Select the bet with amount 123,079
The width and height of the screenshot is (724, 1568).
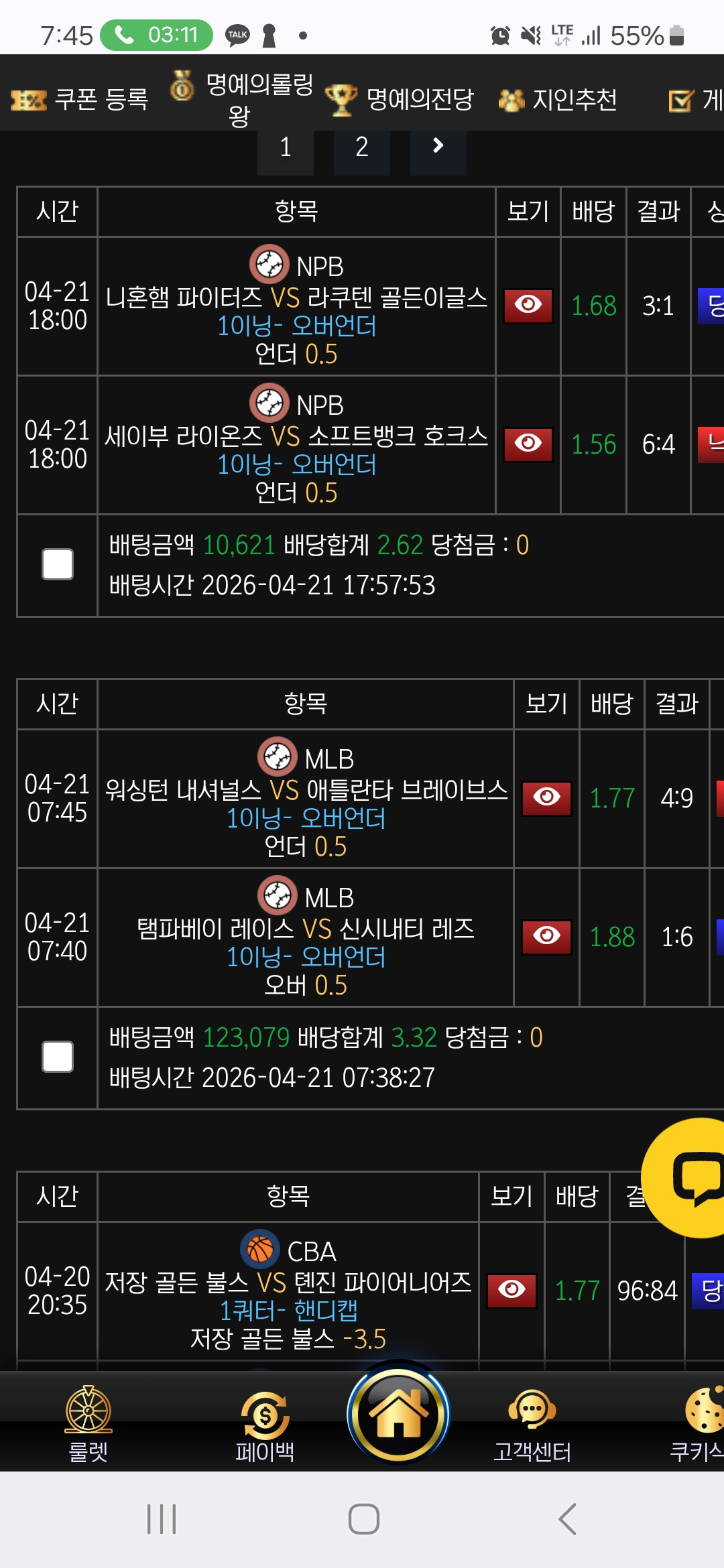(58, 1057)
